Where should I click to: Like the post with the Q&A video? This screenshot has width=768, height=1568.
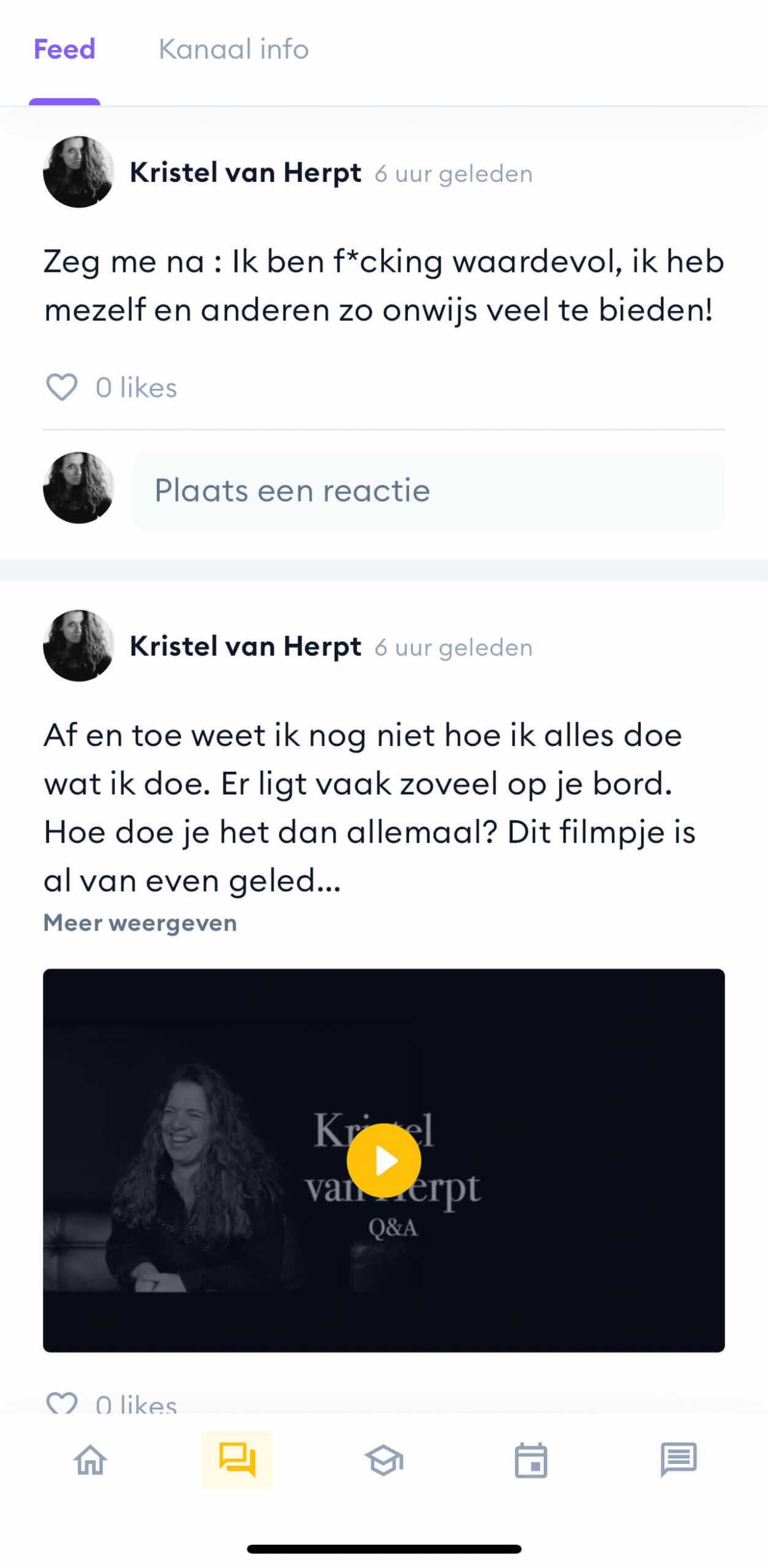62,1403
